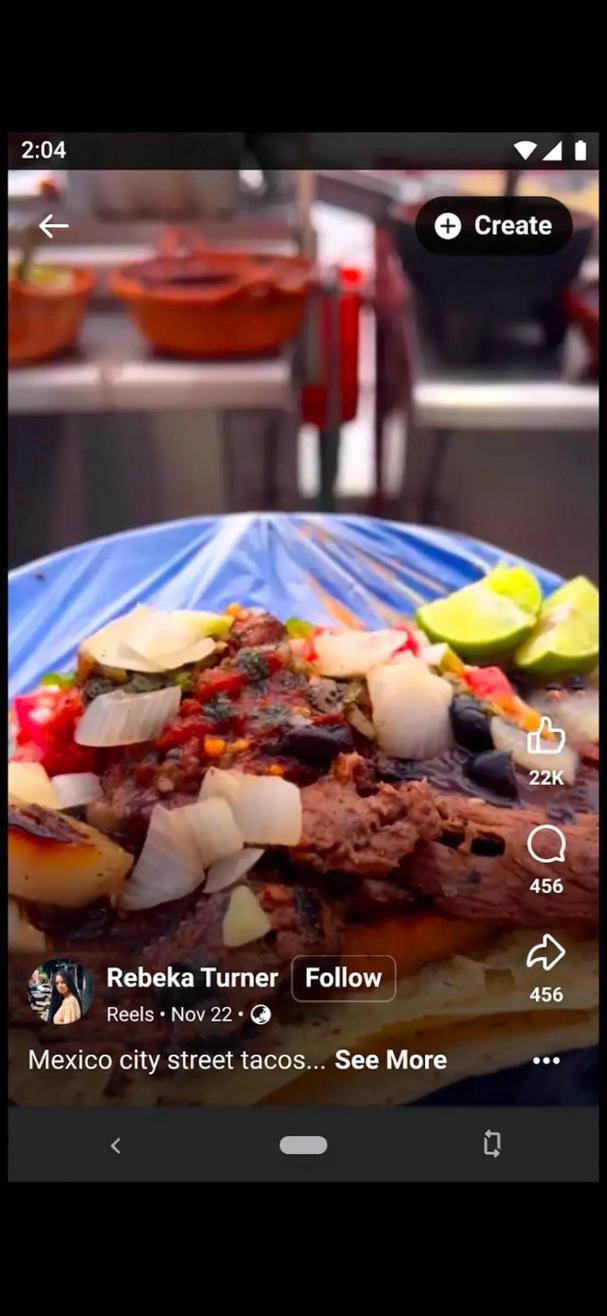Share this reel
This screenshot has width=607, height=1316.
click(x=546, y=953)
